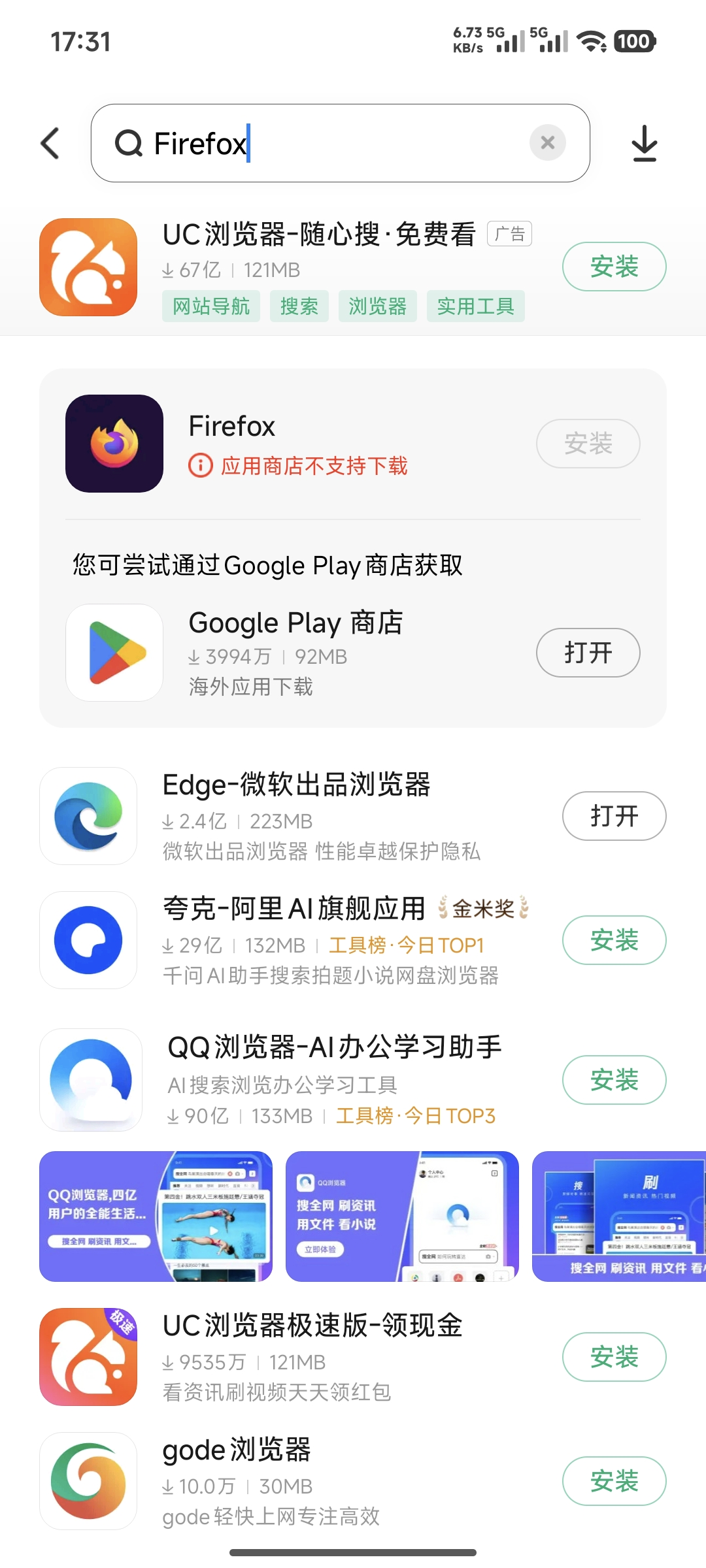Install QQ浏览器-AI办公学习助手
The height and width of the screenshot is (1568, 706).
614,1080
